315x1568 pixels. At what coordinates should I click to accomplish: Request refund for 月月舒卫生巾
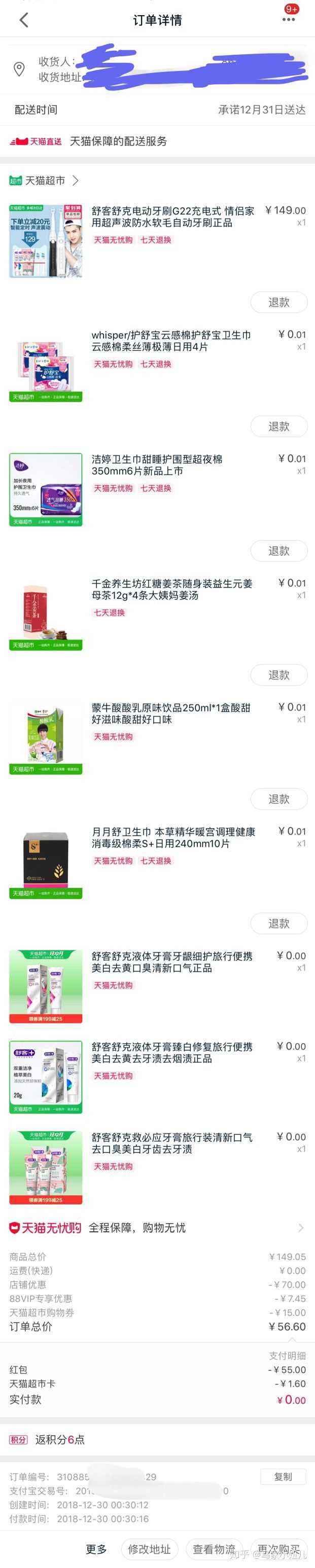[278, 923]
